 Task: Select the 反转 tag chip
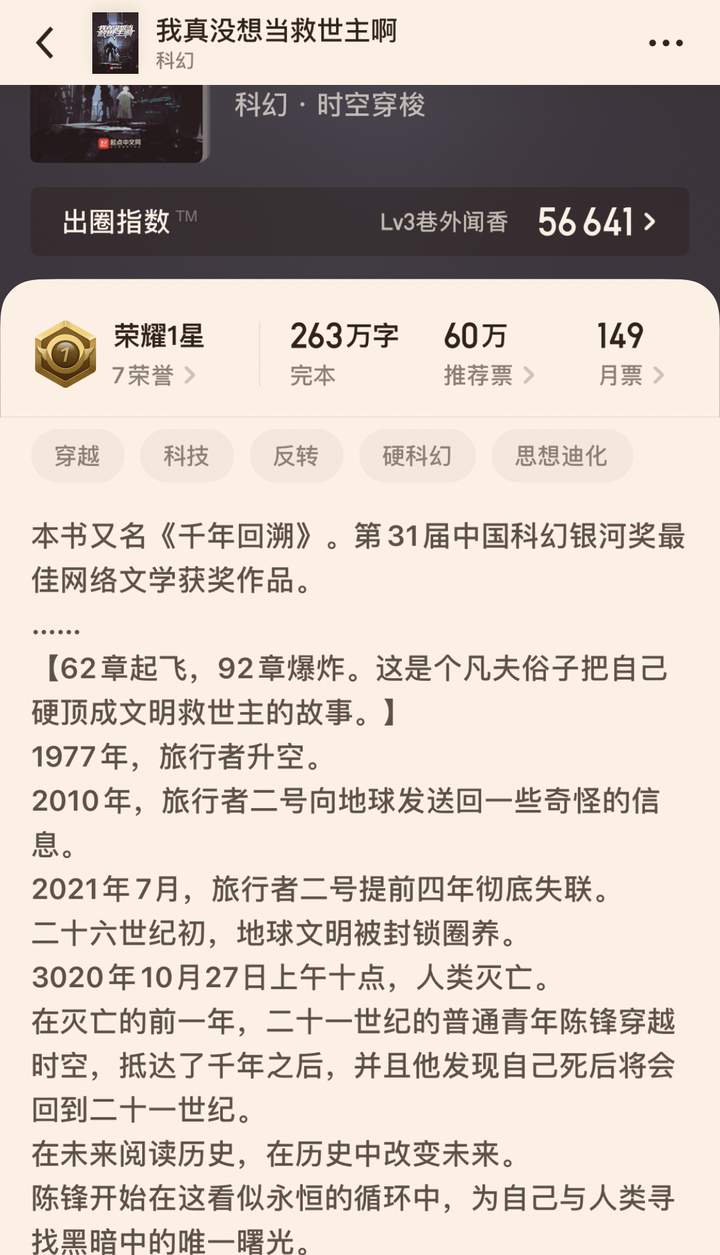[x=296, y=456]
